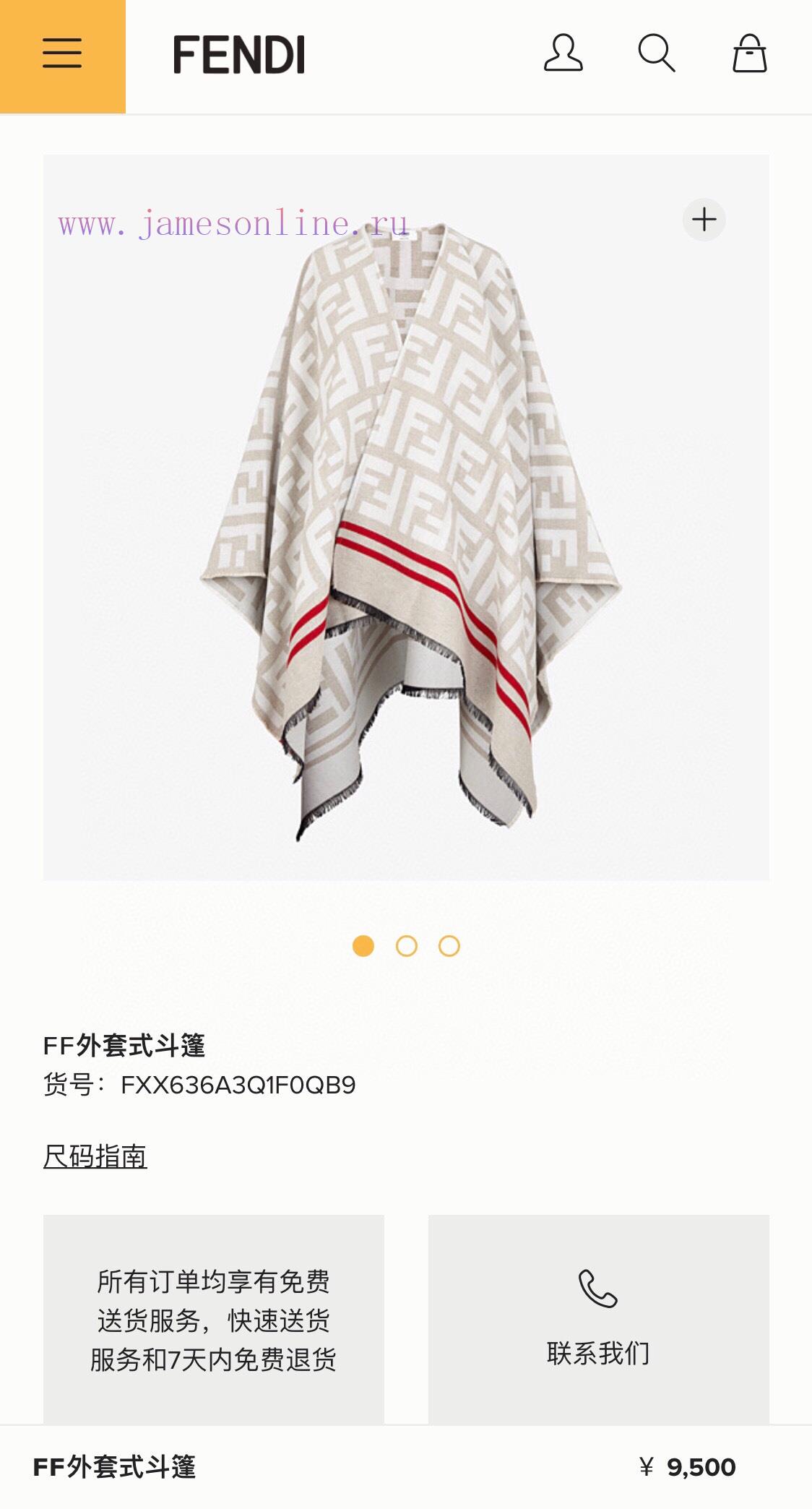Show the second product image dot
This screenshot has width=812, height=1509.
pos(407,946)
